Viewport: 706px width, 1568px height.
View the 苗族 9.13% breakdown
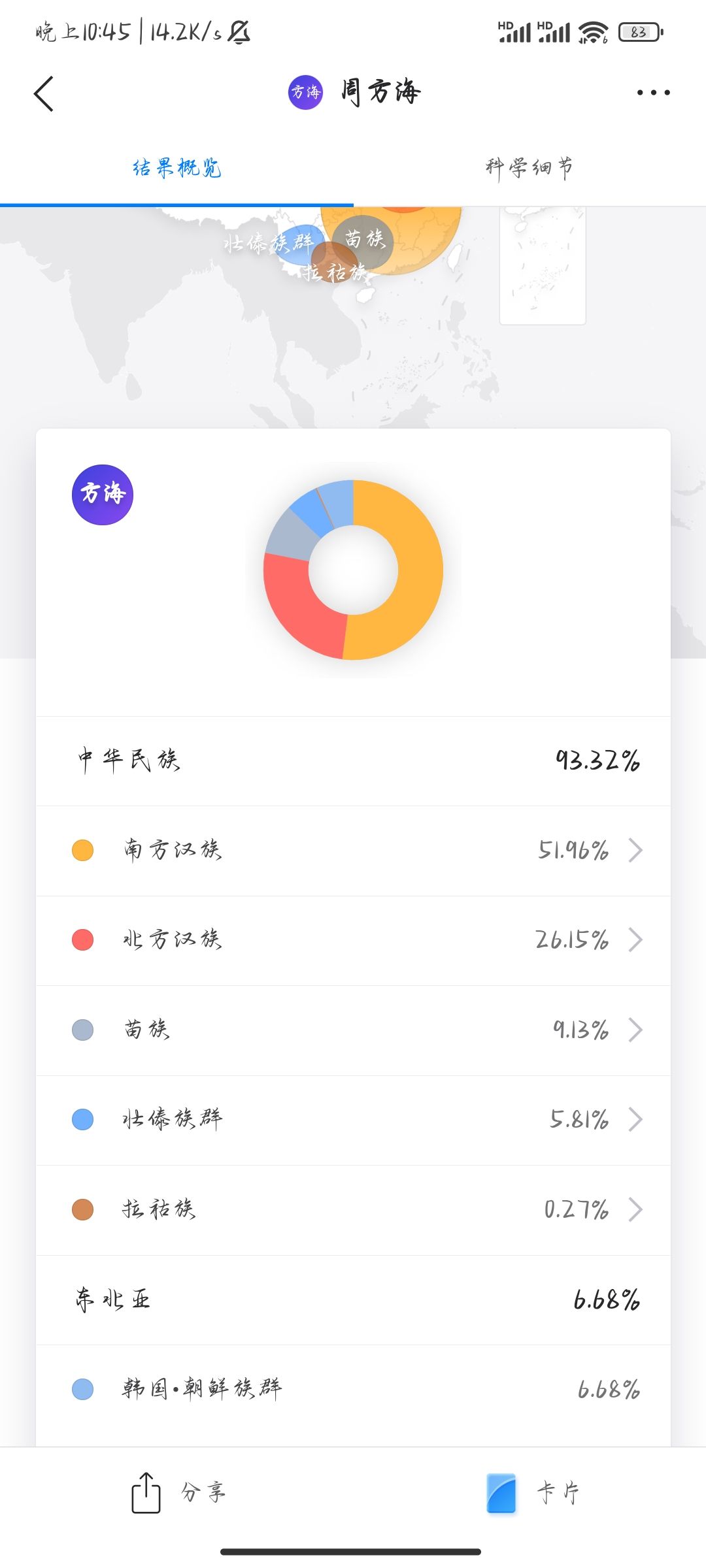(x=353, y=1030)
